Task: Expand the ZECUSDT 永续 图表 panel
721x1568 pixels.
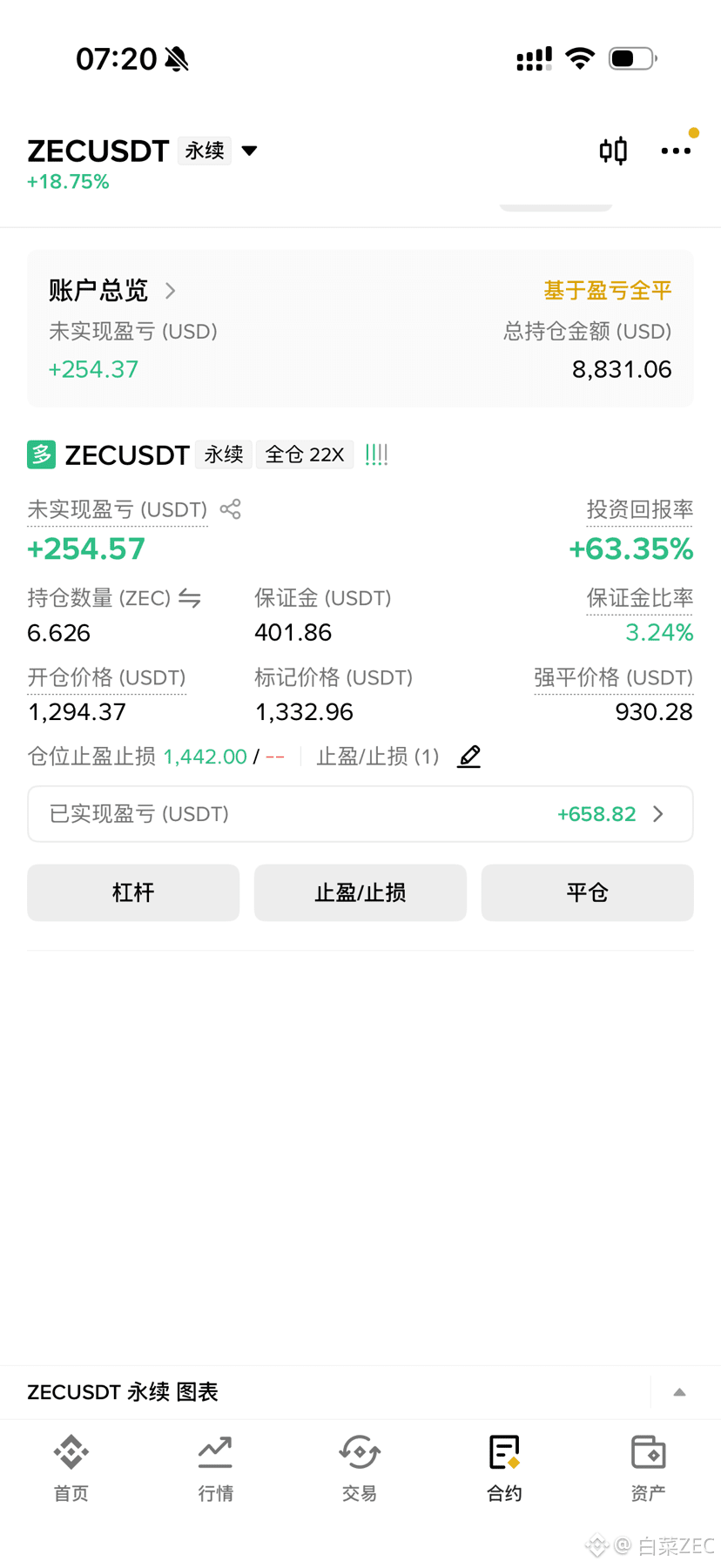Action: pos(679,1392)
